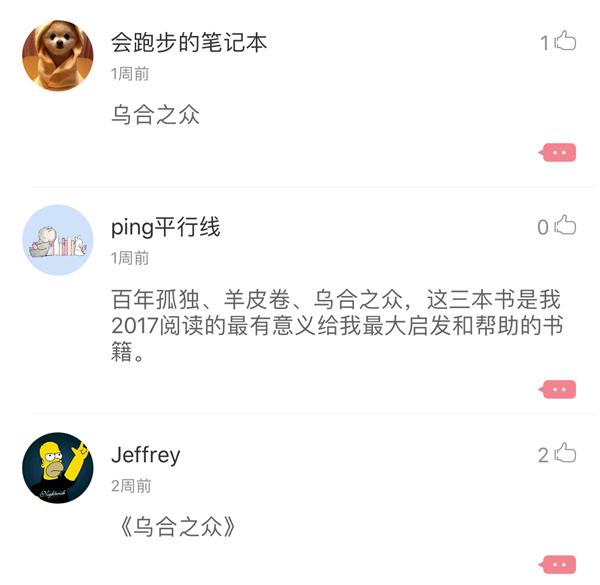View ping平行线's profile picture
Image resolution: width=600 pixels, height=585 pixels.
point(57,239)
